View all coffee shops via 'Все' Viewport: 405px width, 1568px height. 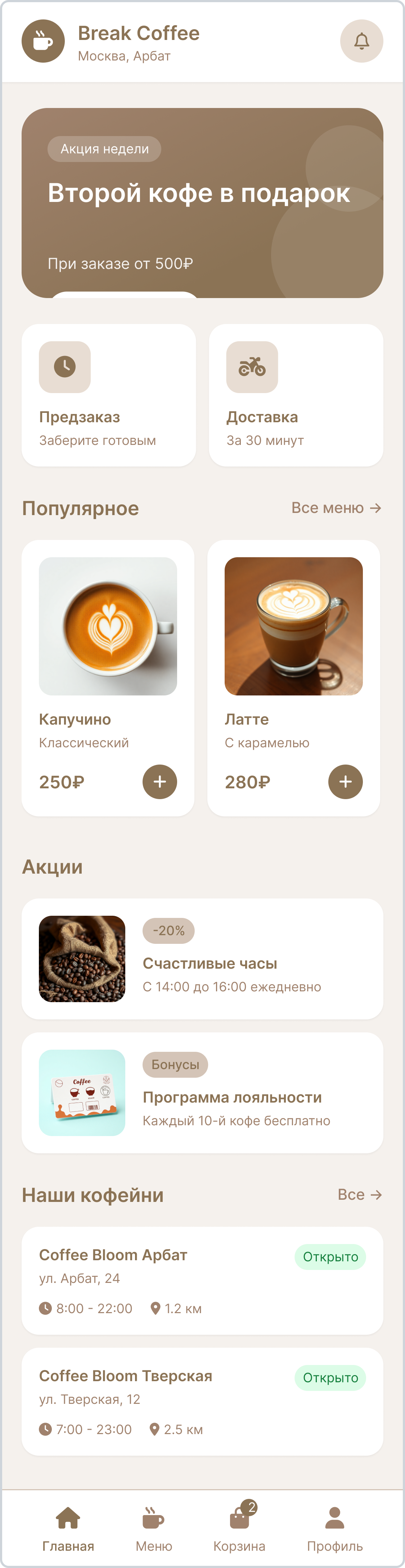click(x=359, y=1195)
